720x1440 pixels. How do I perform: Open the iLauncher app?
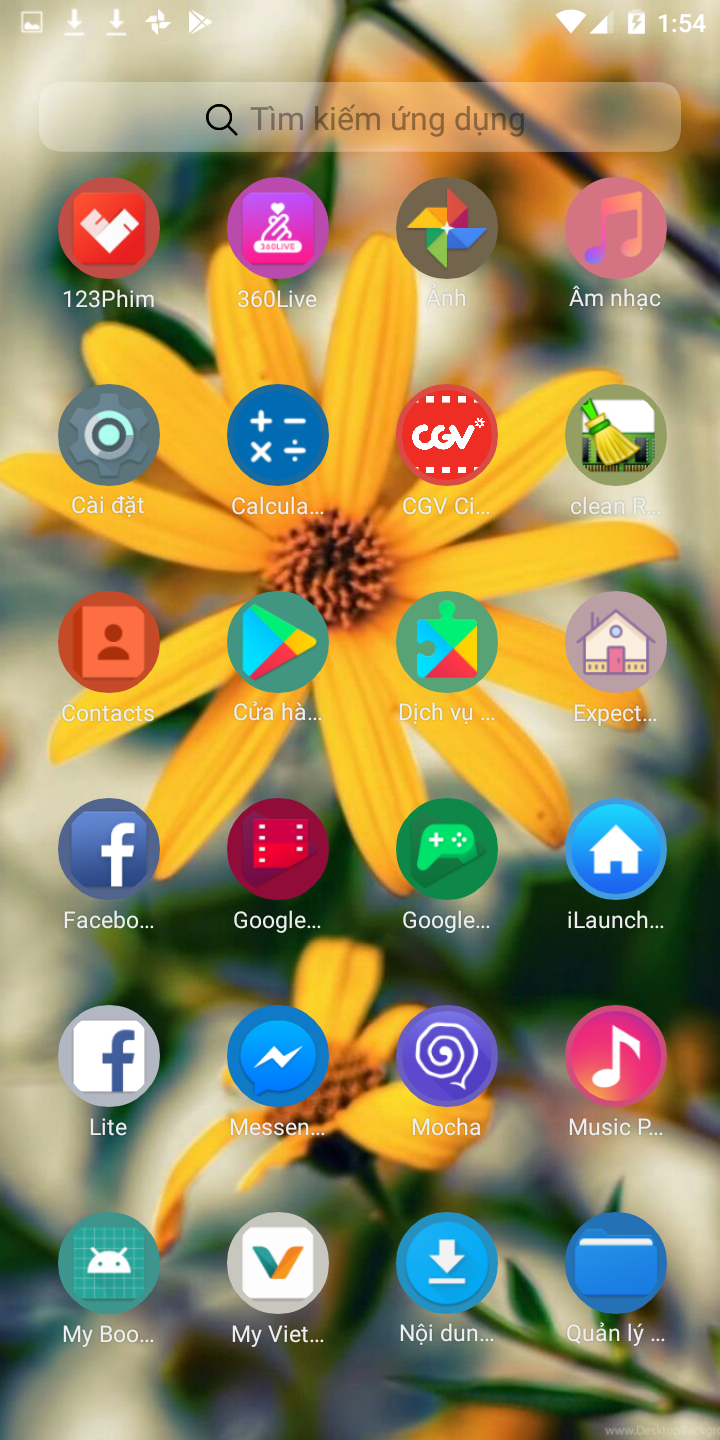tap(616, 850)
